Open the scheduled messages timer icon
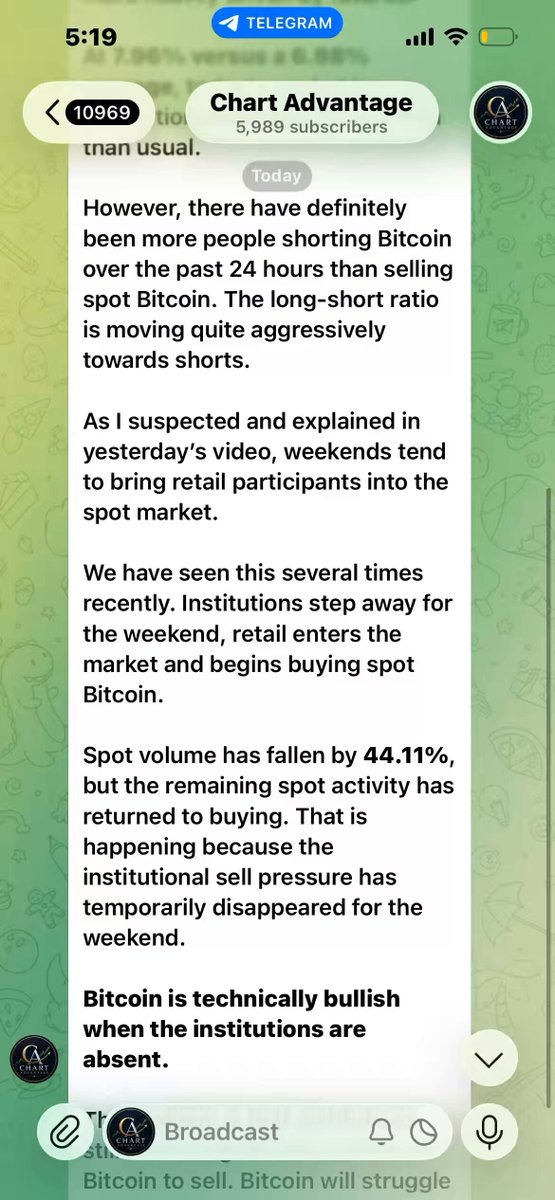This screenshot has width=555, height=1200. 425,1132
